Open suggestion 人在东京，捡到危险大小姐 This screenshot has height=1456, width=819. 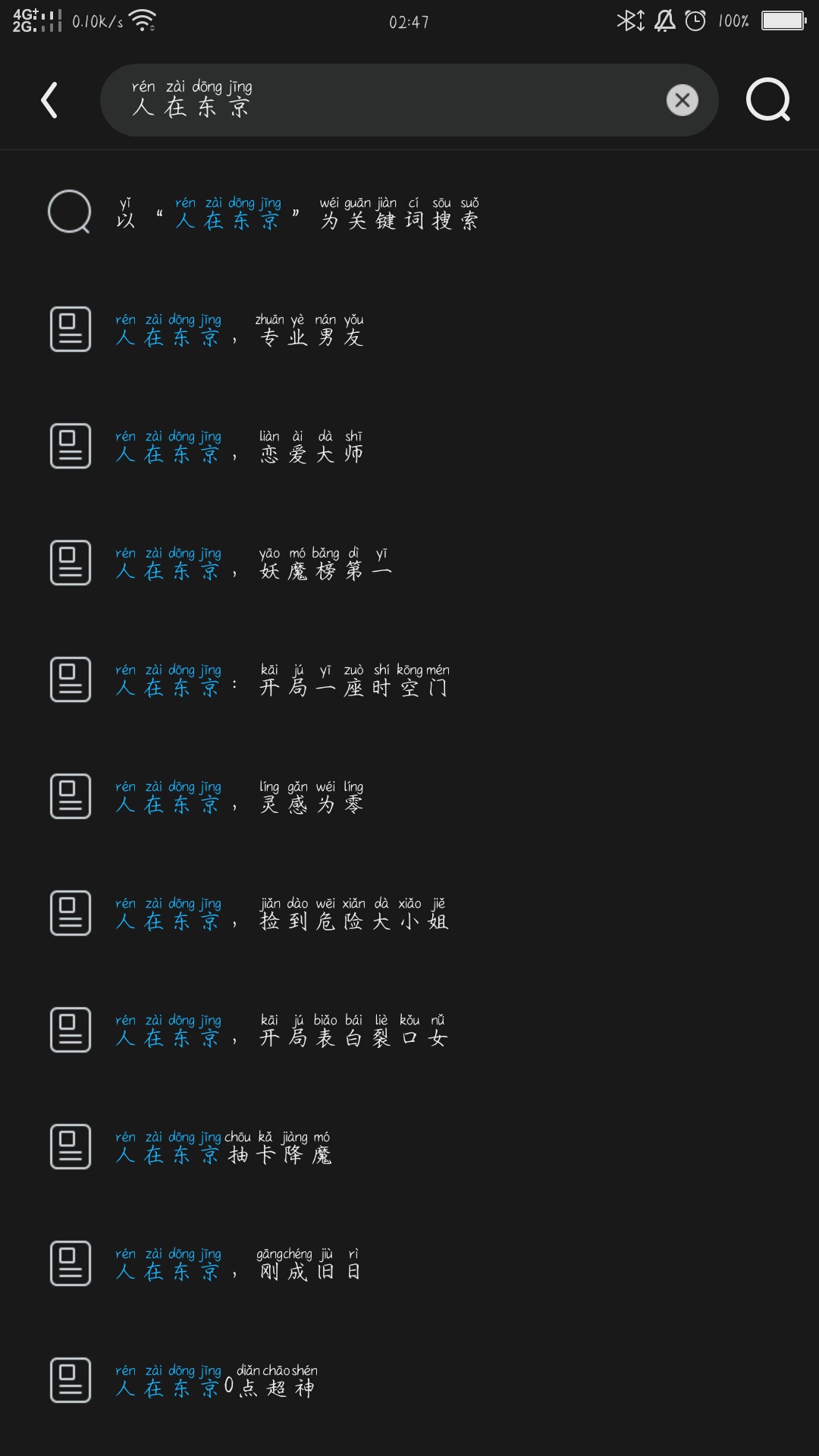[x=281, y=914]
